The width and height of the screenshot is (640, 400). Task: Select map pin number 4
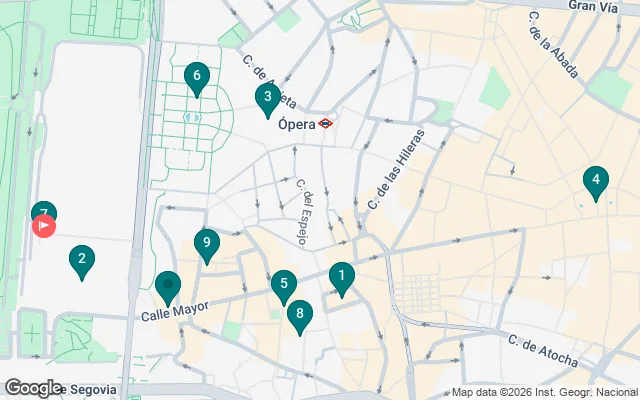pyautogui.click(x=595, y=181)
